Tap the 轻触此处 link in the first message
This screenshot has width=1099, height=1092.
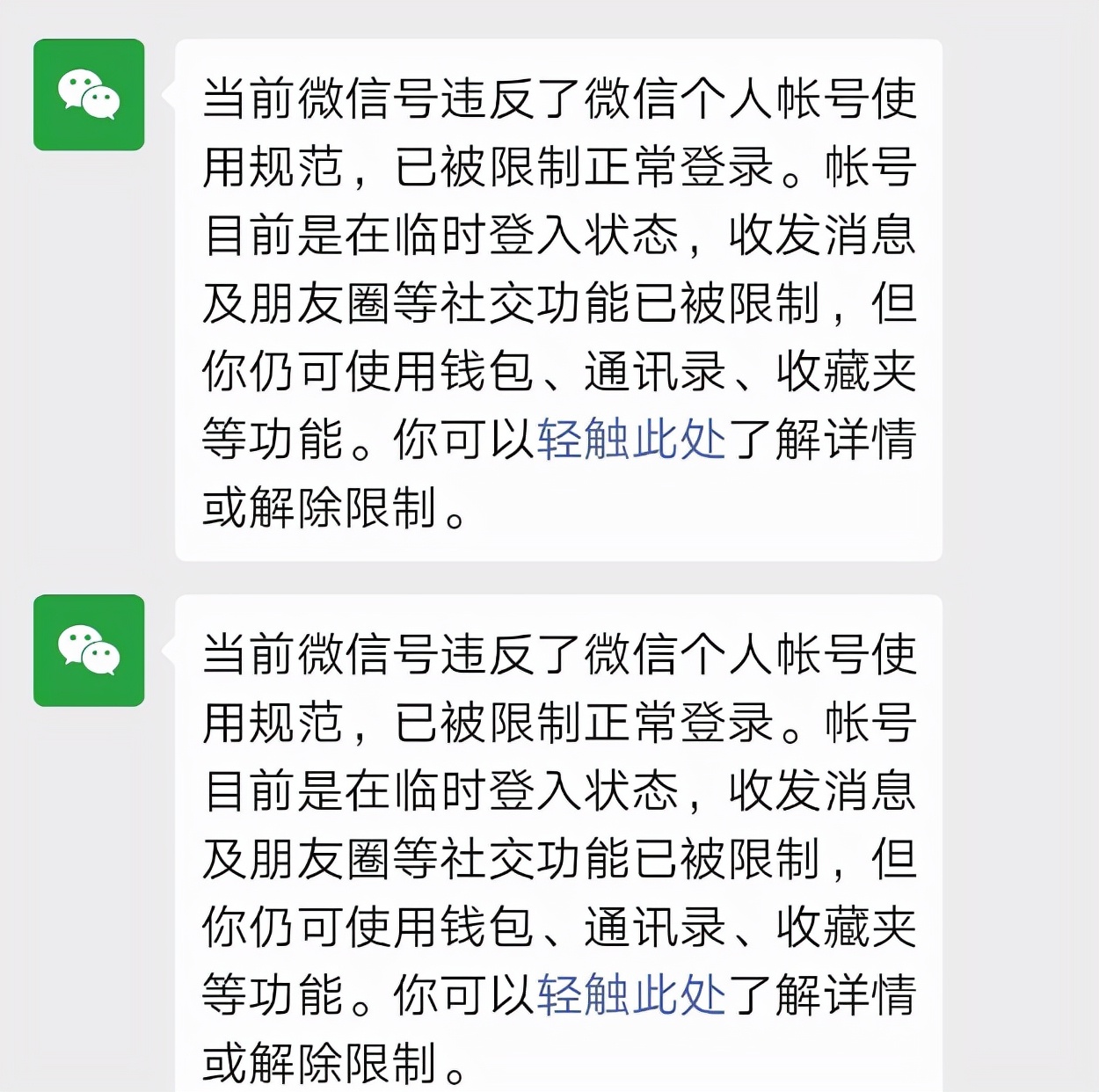630,440
